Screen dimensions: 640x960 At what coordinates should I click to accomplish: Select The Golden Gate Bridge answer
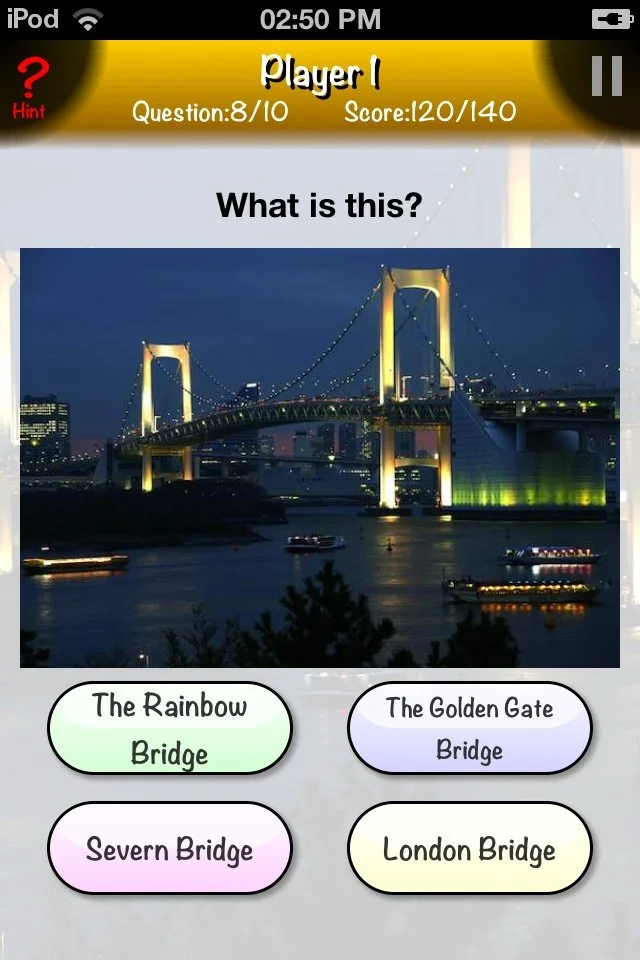point(469,728)
